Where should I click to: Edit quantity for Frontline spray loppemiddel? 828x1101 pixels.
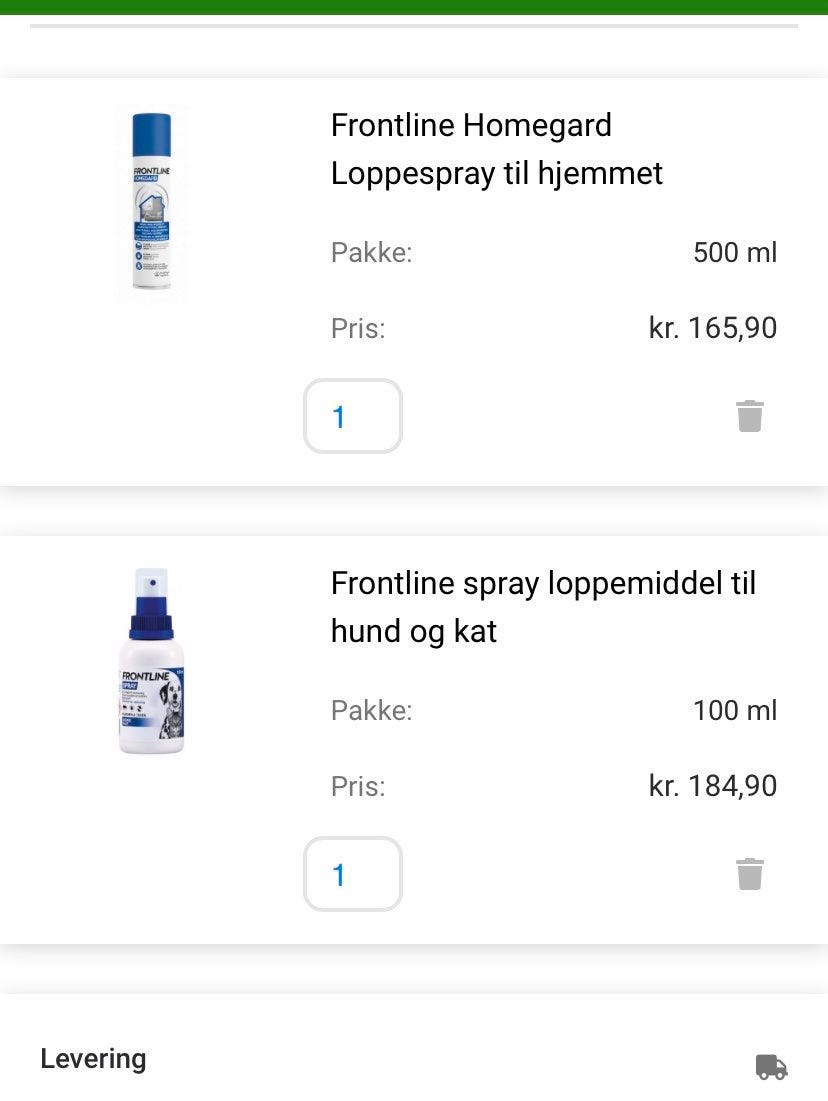coord(352,874)
